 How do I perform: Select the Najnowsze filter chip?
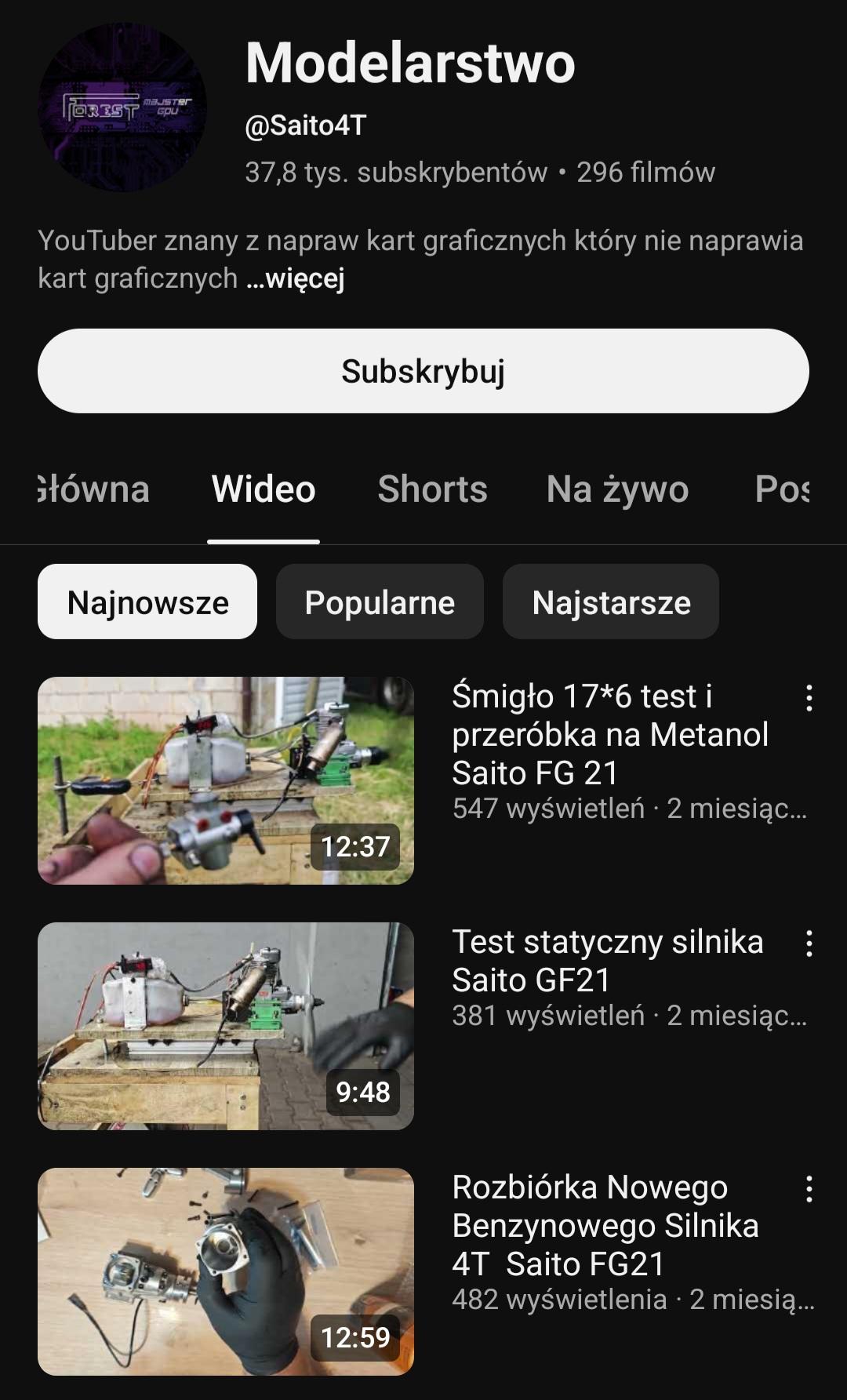pos(147,602)
